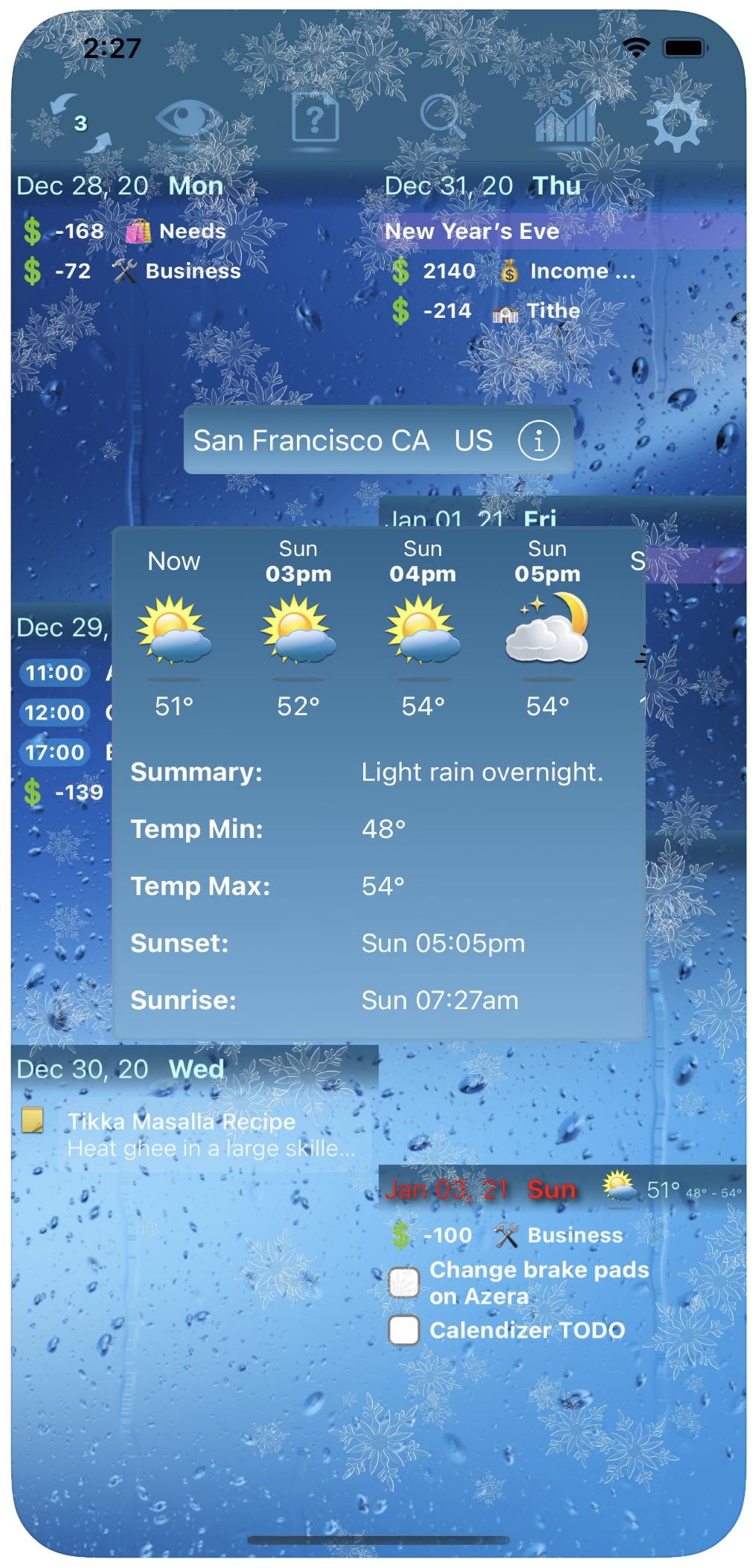756x1568 pixels.
Task: Open the eye view options icon
Action: click(x=188, y=119)
